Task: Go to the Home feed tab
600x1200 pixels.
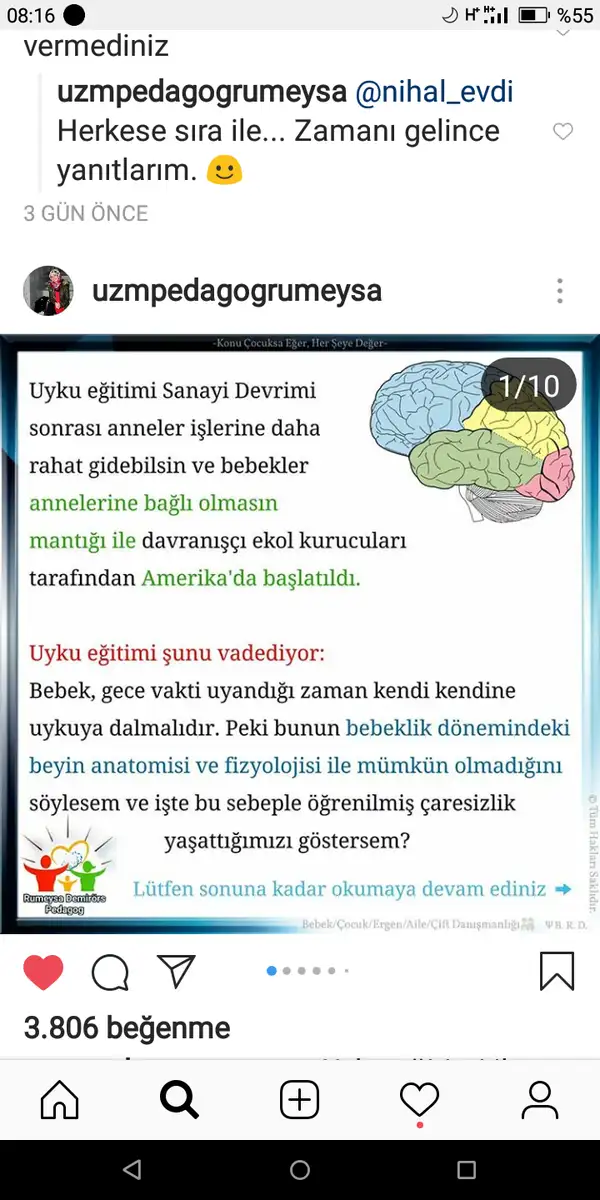Action: pyautogui.click(x=60, y=1100)
